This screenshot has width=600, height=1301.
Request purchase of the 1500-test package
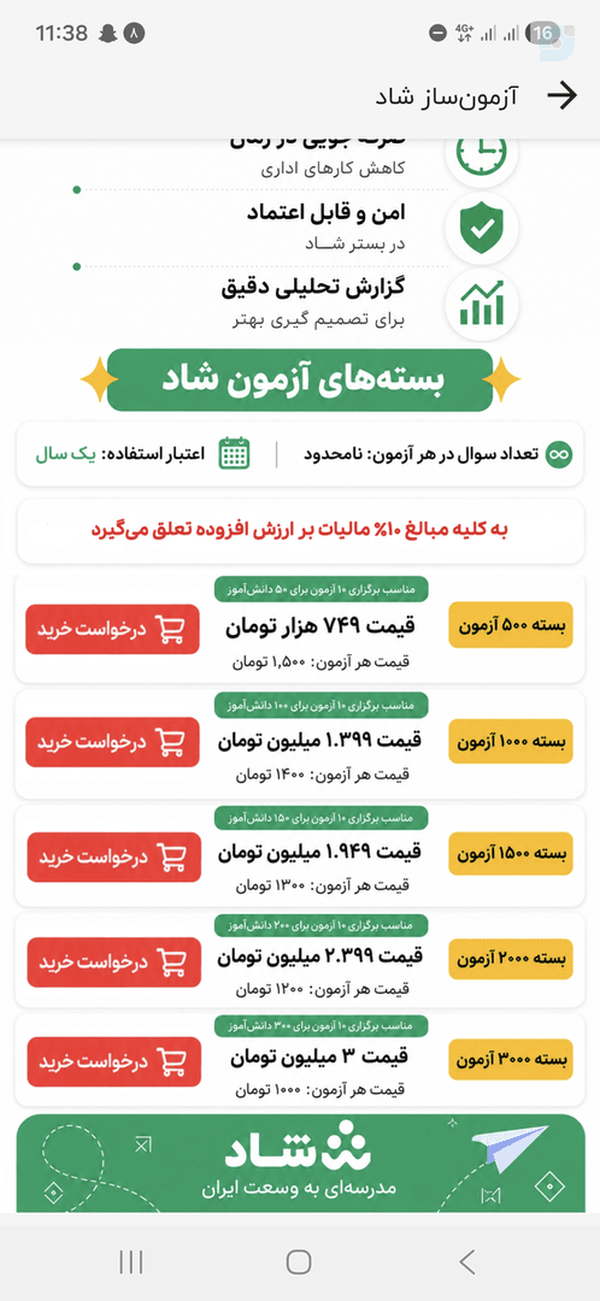112,856
